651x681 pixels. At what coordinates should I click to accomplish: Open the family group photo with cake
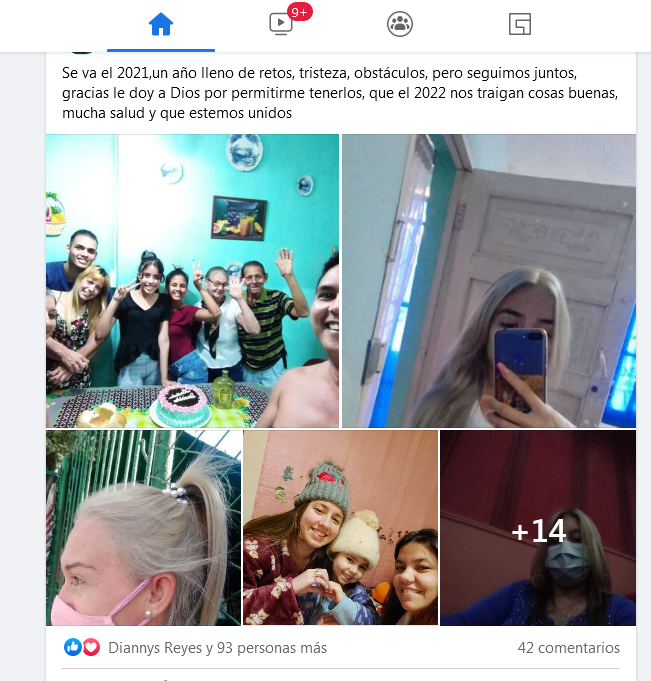coord(192,281)
